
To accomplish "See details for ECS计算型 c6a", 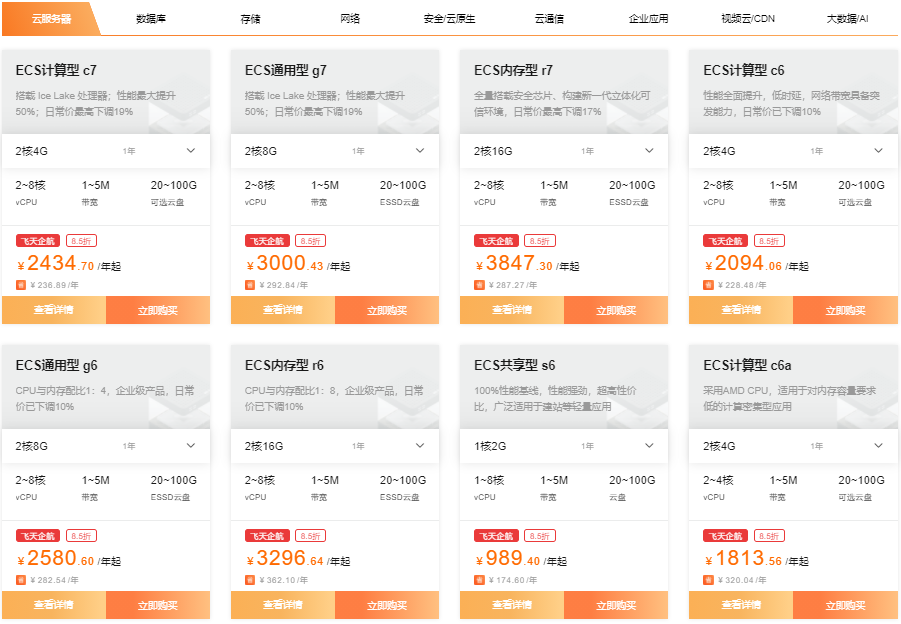I will [741, 605].
